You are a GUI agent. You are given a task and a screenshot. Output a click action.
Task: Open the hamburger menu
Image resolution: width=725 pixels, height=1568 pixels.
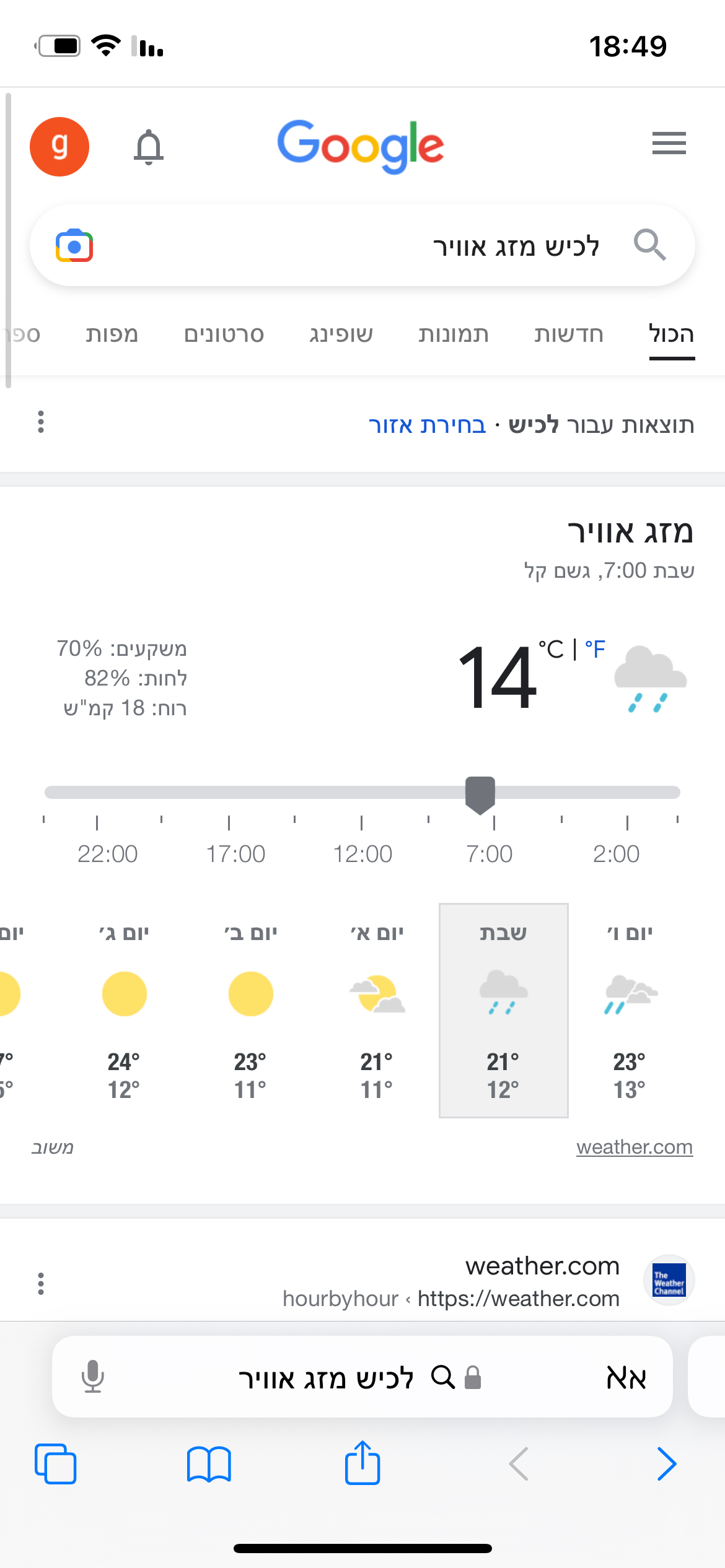[x=669, y=144]
